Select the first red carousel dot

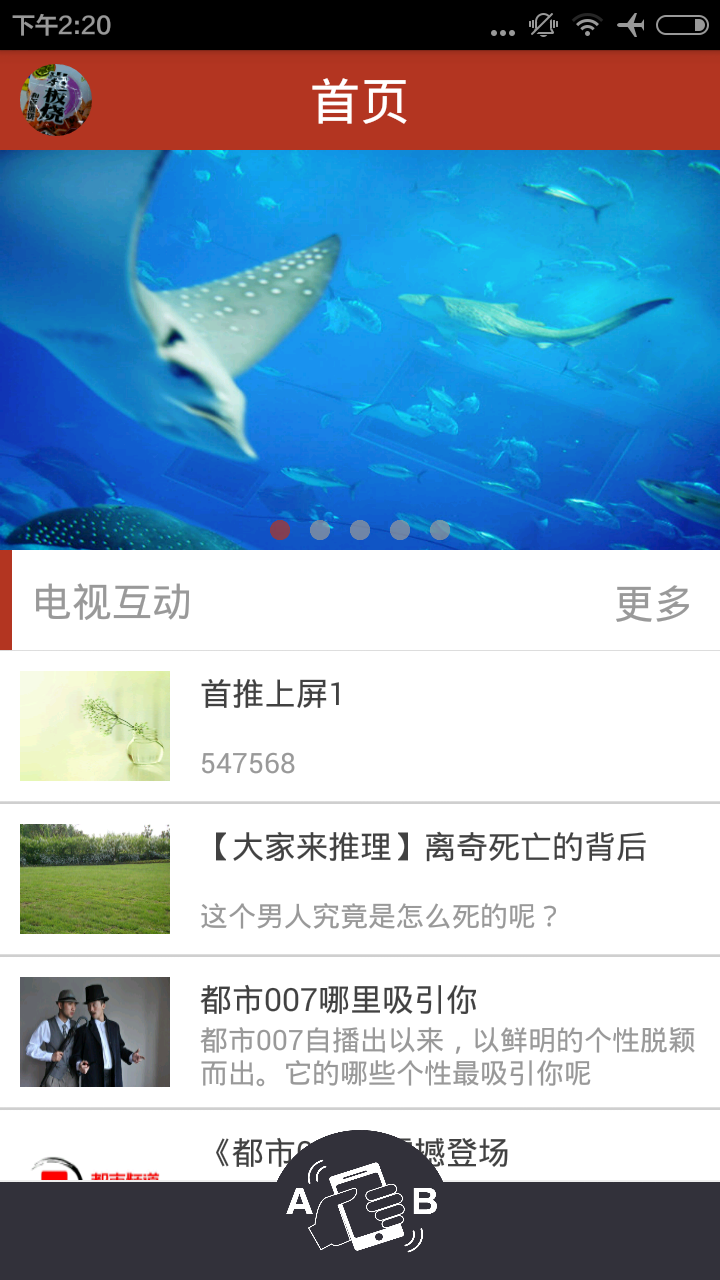click(x=280, y=530)
